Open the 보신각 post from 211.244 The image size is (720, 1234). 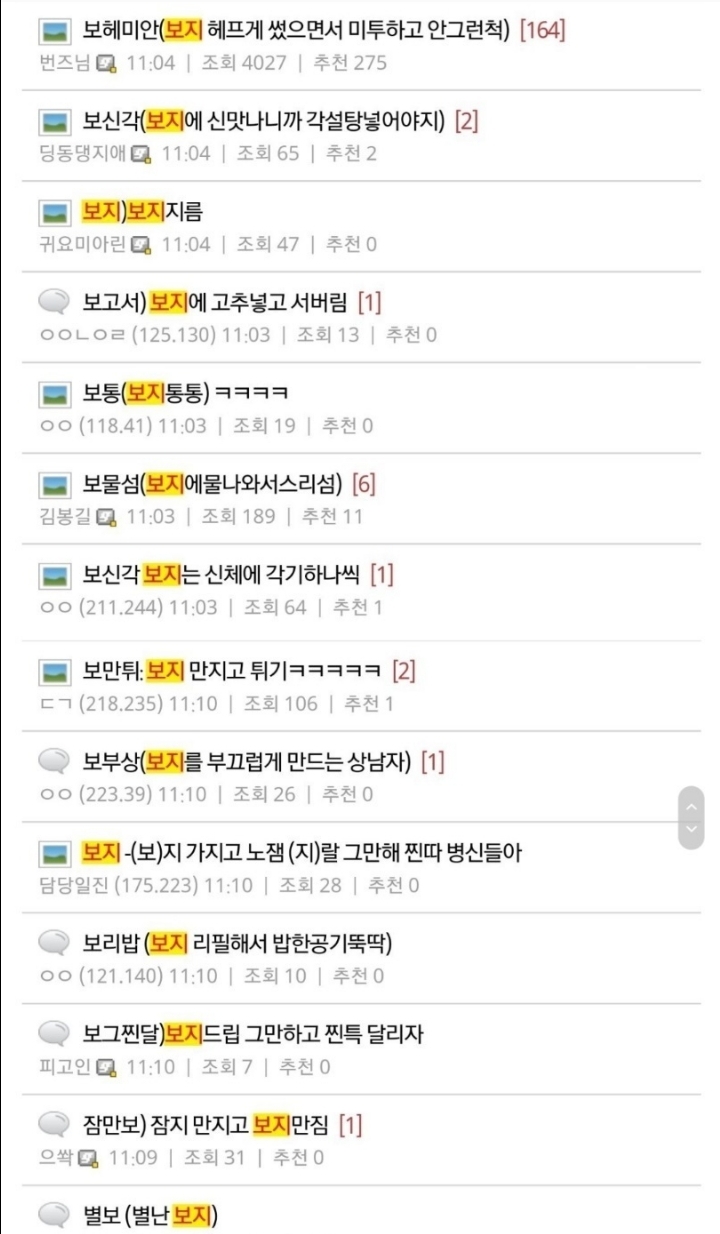tap(220, 575)
